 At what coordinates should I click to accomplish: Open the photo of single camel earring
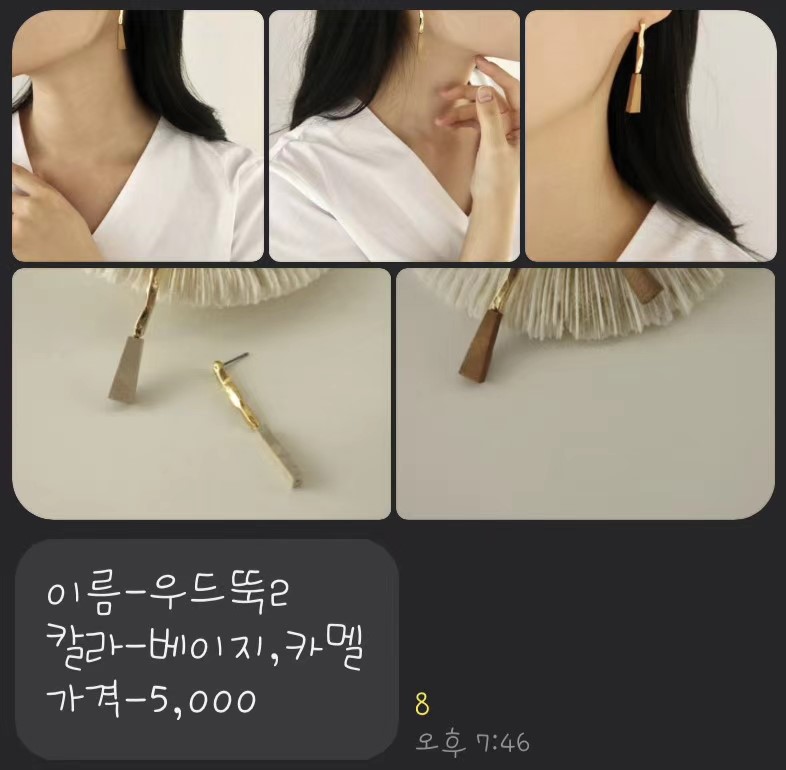(586, 394)
